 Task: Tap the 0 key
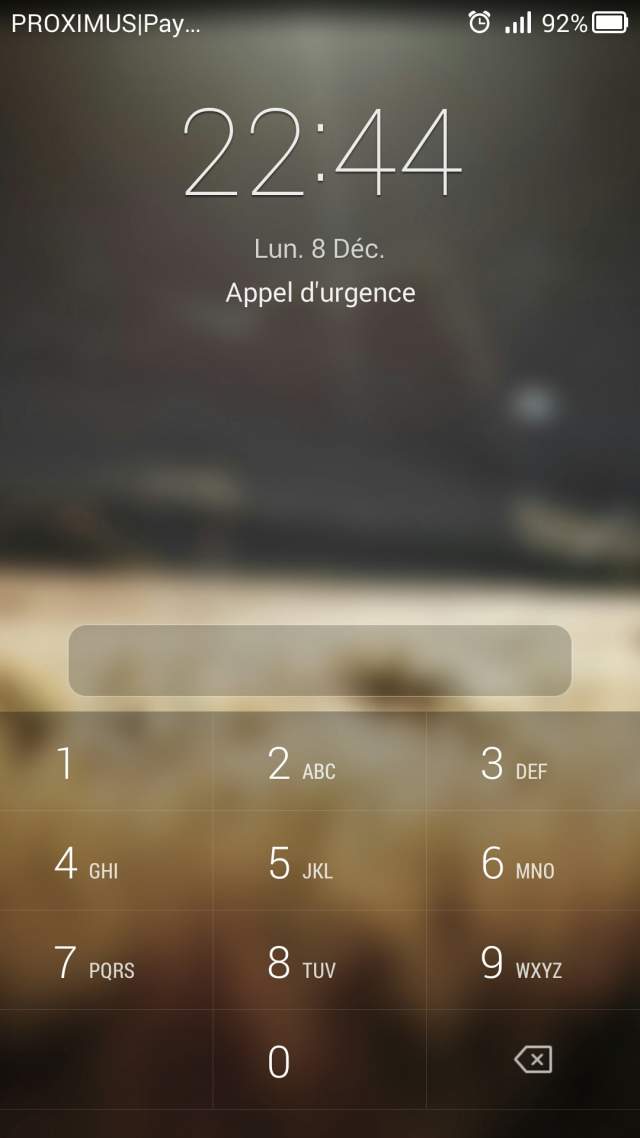point(320,1060)
